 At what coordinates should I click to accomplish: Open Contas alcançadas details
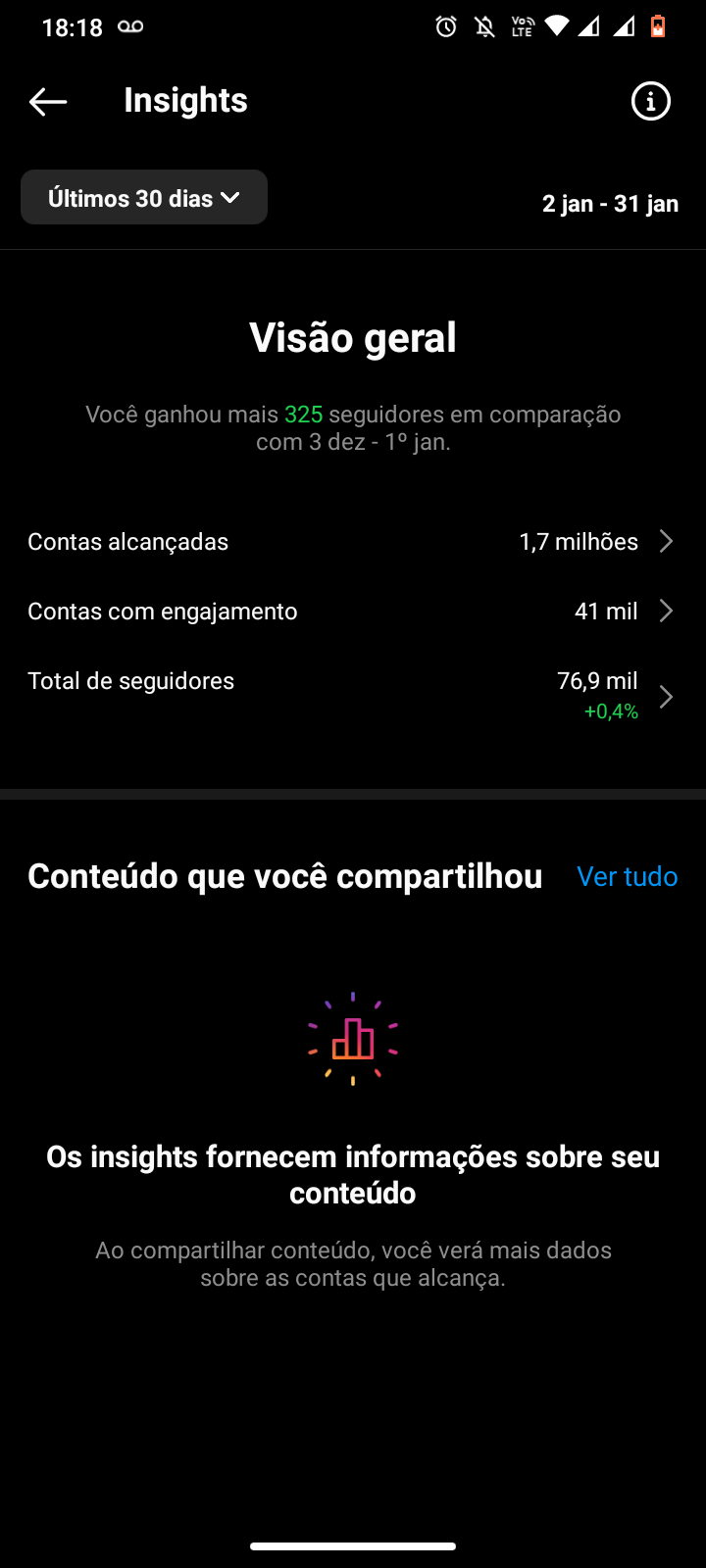(353, 542)
